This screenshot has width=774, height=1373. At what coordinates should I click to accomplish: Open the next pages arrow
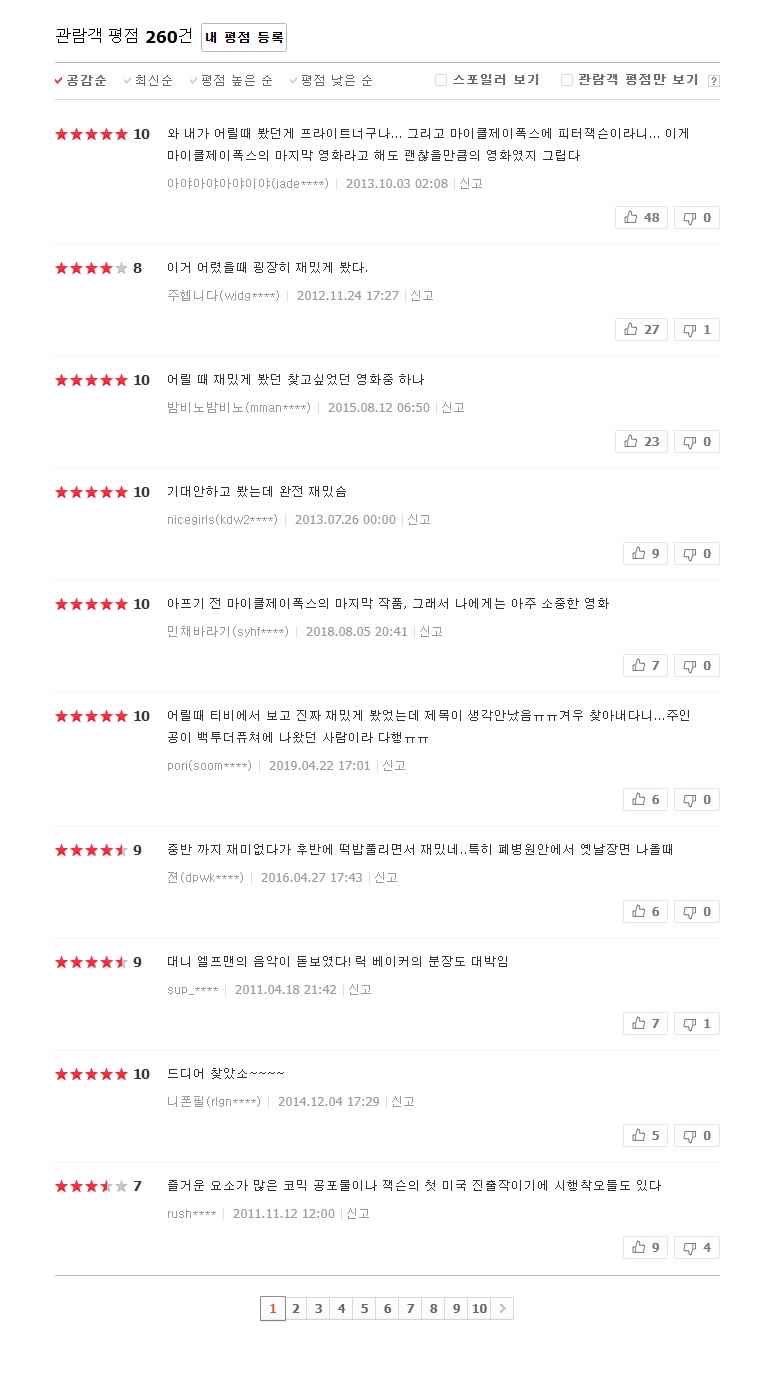pos(502,1308)
